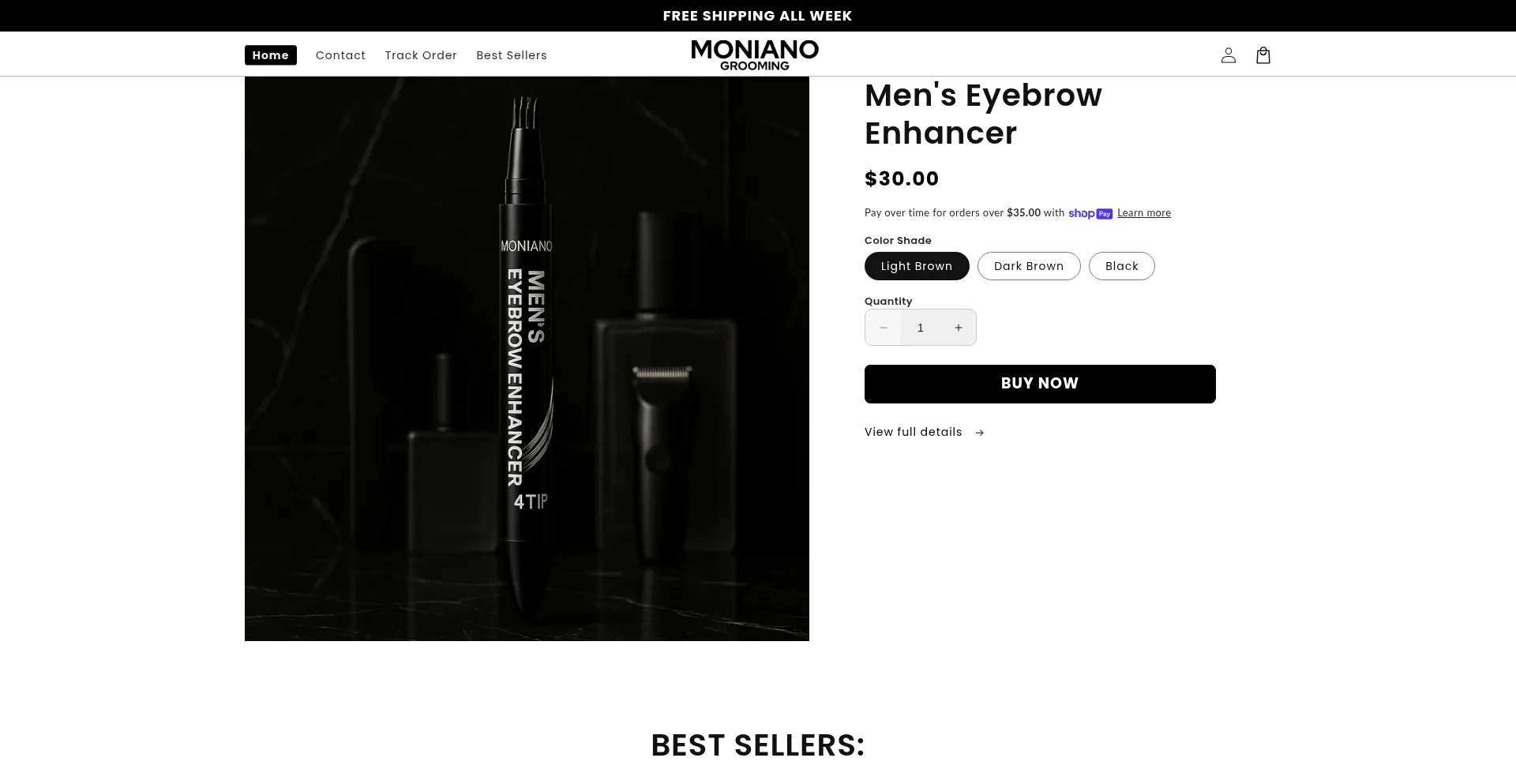This screenshot has height=784, width=1516.
Task: Tap the Moniano Grooming logo
Action: 754,54
